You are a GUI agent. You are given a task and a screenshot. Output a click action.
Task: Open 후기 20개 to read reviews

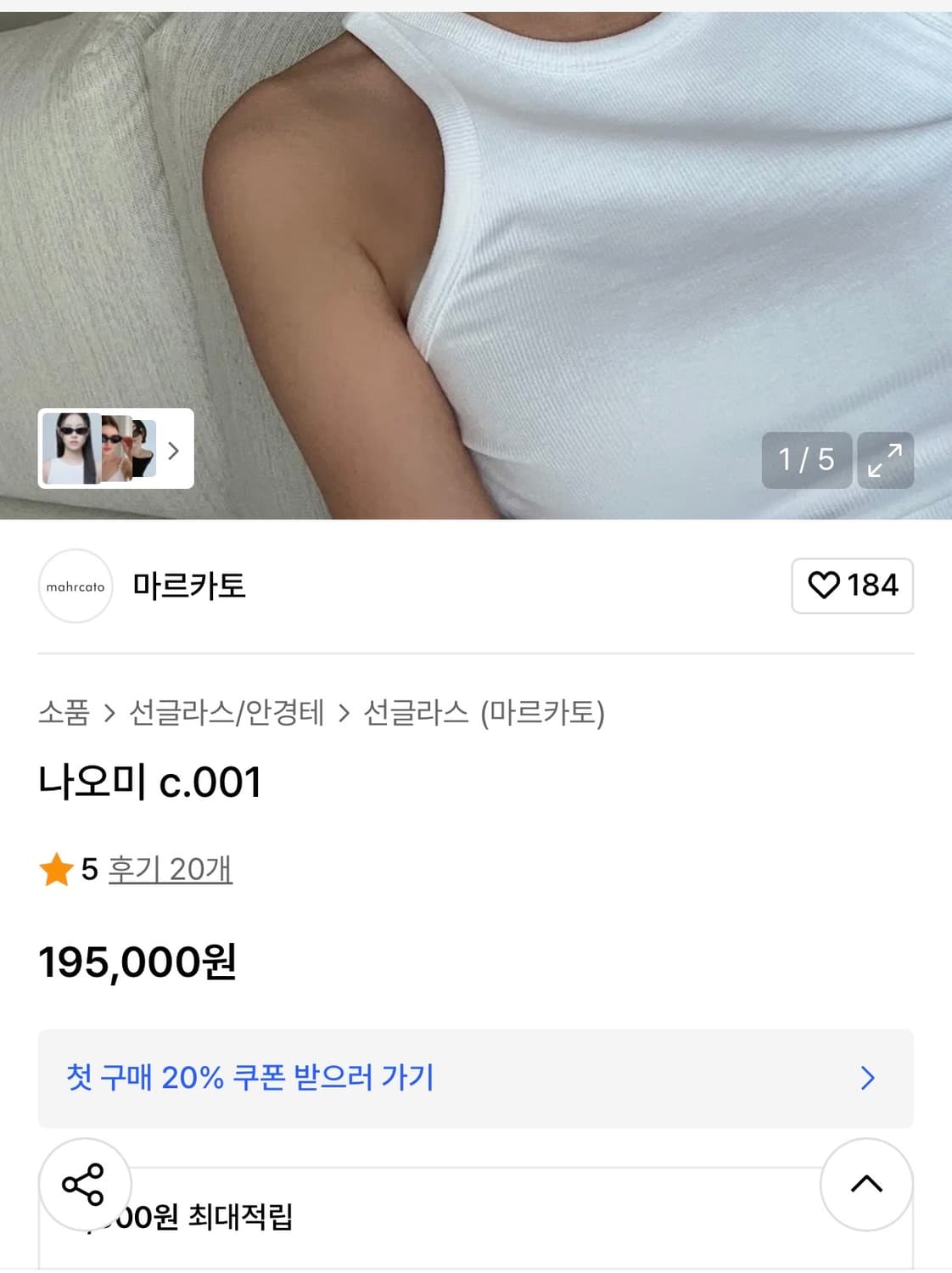(170, 870)
